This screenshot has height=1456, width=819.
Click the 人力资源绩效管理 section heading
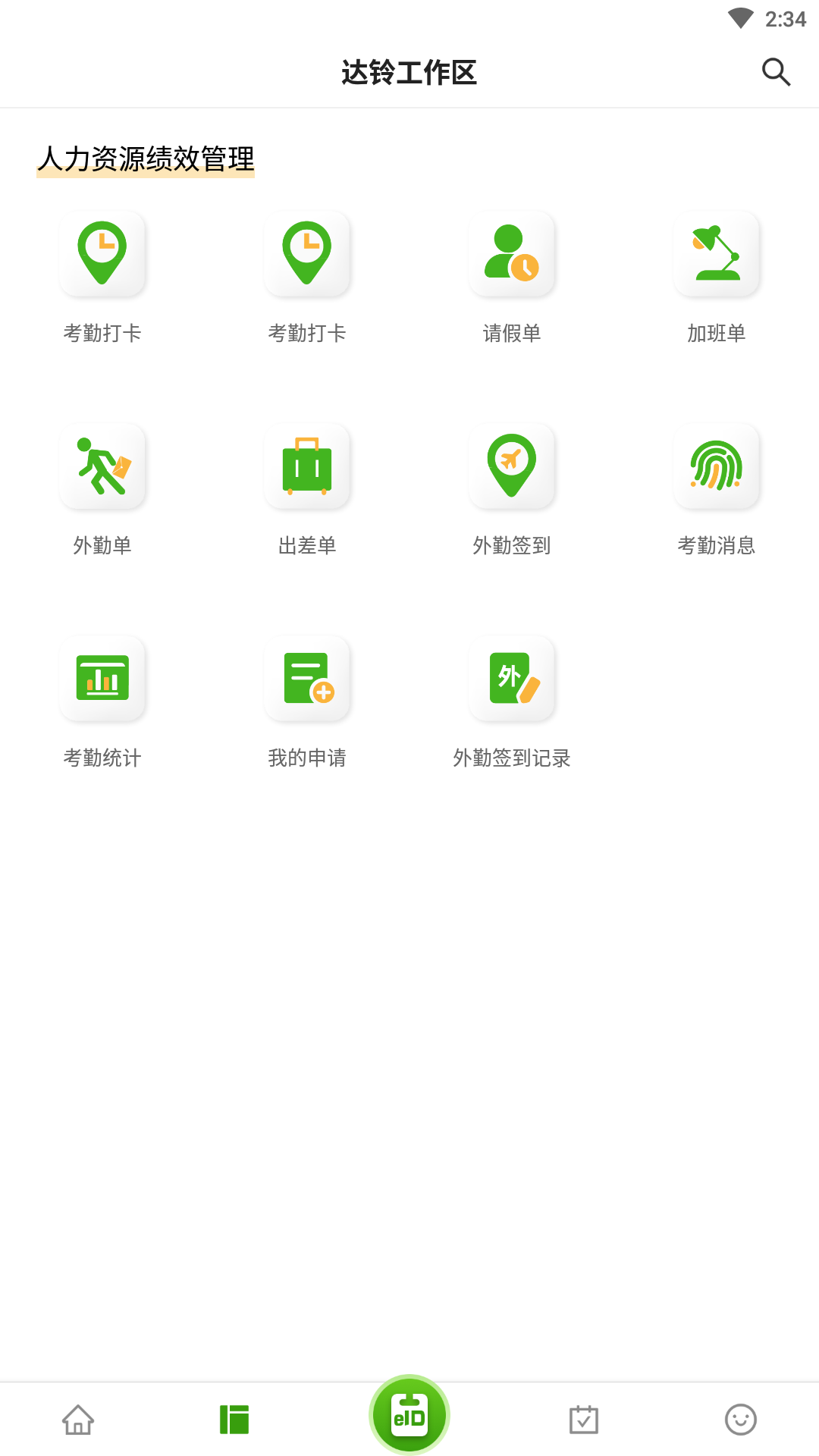[x=146, y=159]
